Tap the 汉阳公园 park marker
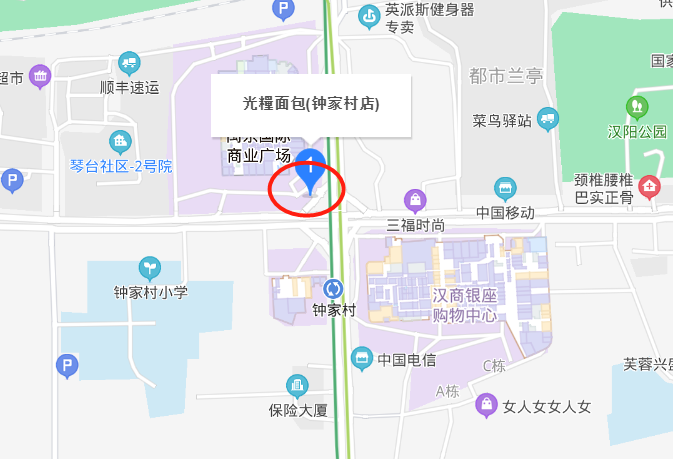Screen dimensions: 673x459 click(x=633, y=105)
